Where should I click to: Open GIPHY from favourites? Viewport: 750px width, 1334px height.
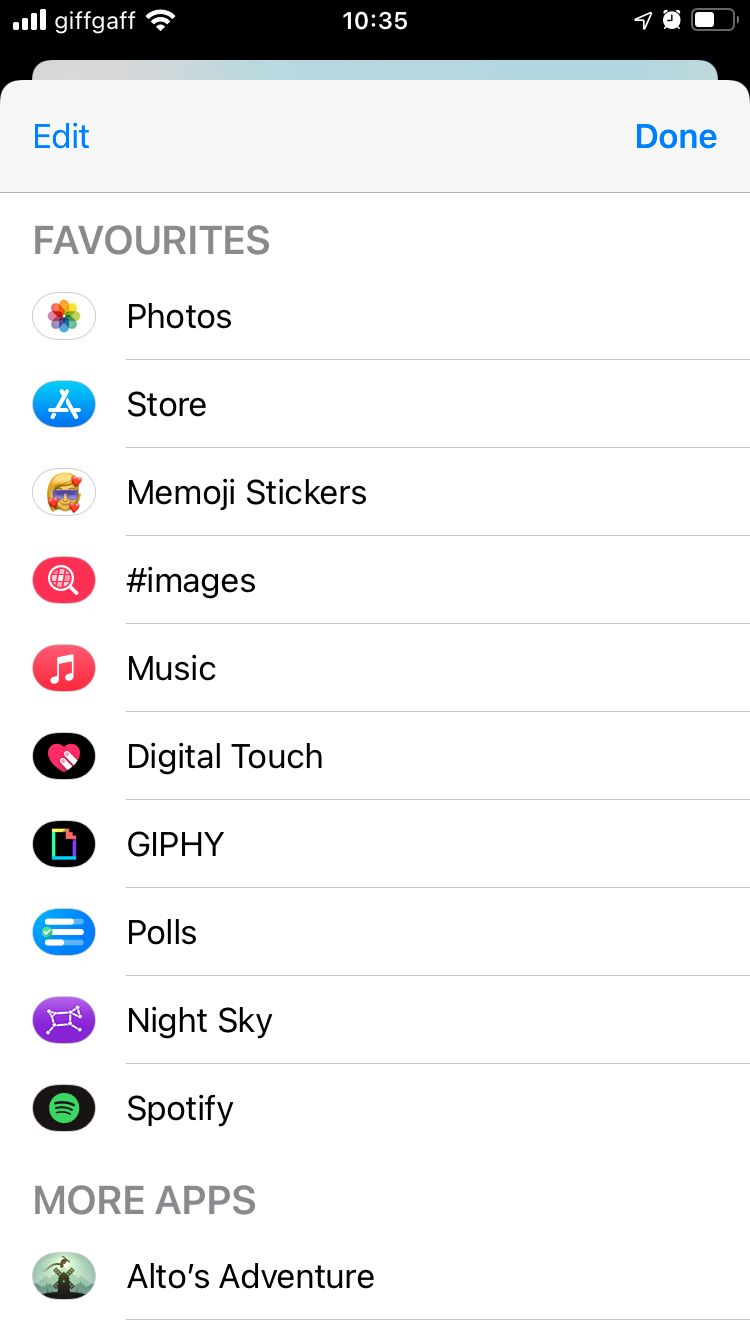pos(175,844)
